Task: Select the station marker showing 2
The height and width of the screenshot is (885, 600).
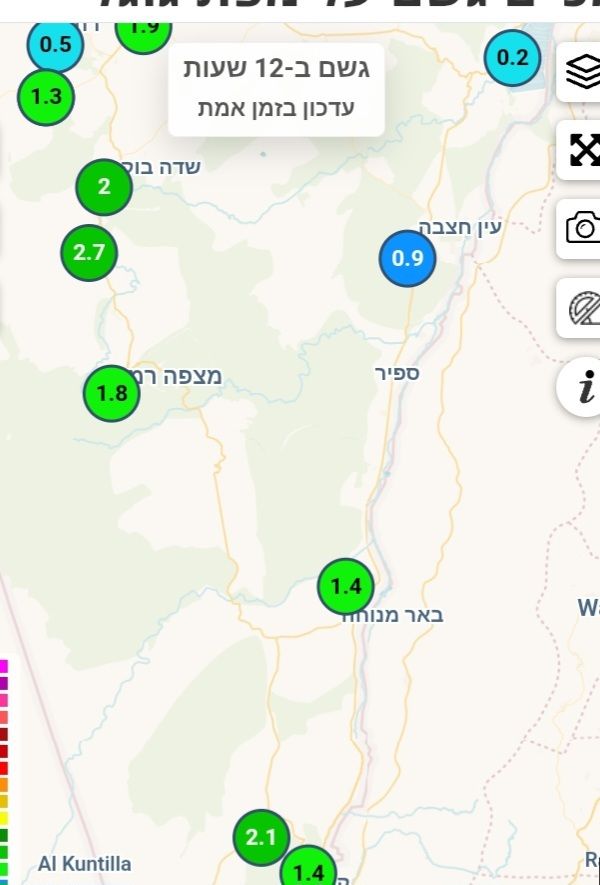Action: click(x=104, y=186)
